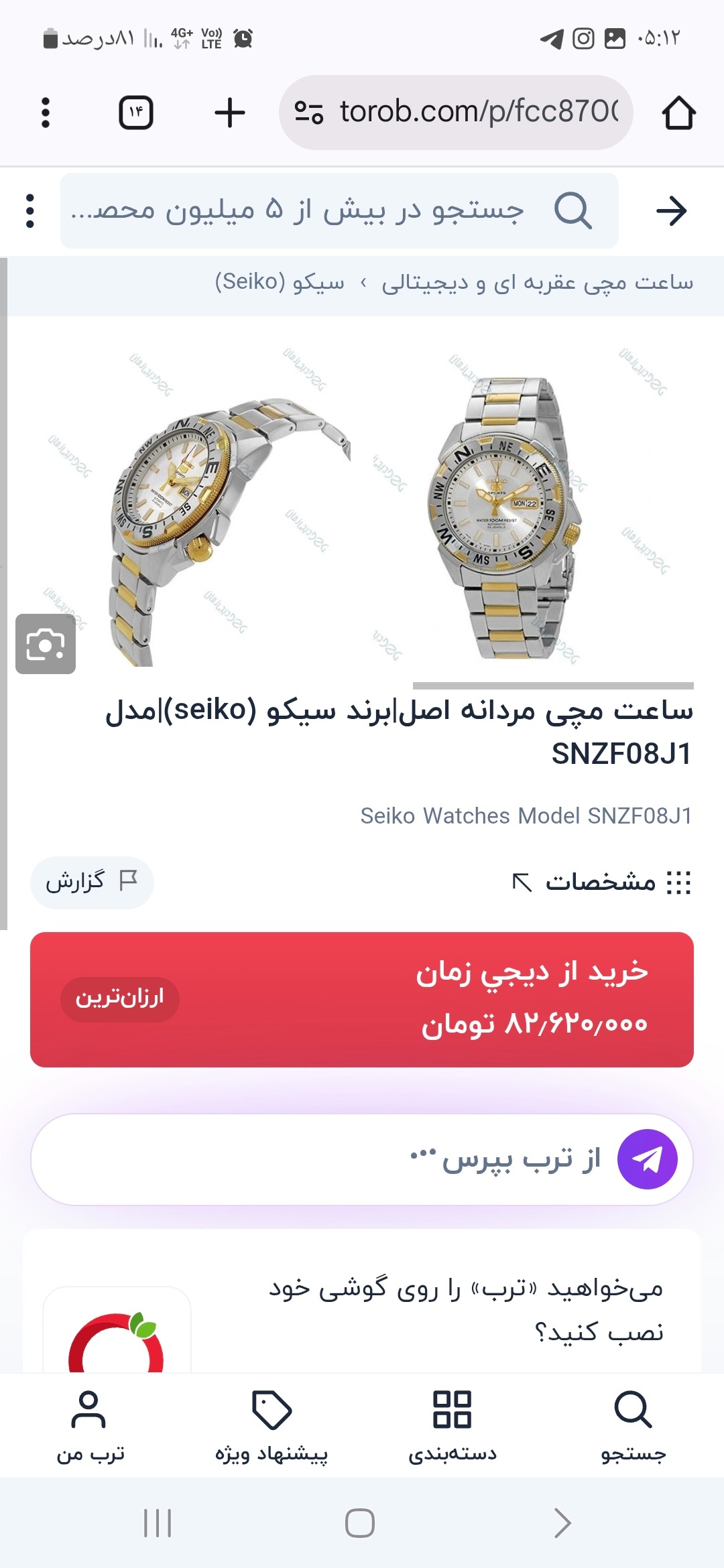Open a new browser tab
724x1568 pixels.
tap(229, 113)
